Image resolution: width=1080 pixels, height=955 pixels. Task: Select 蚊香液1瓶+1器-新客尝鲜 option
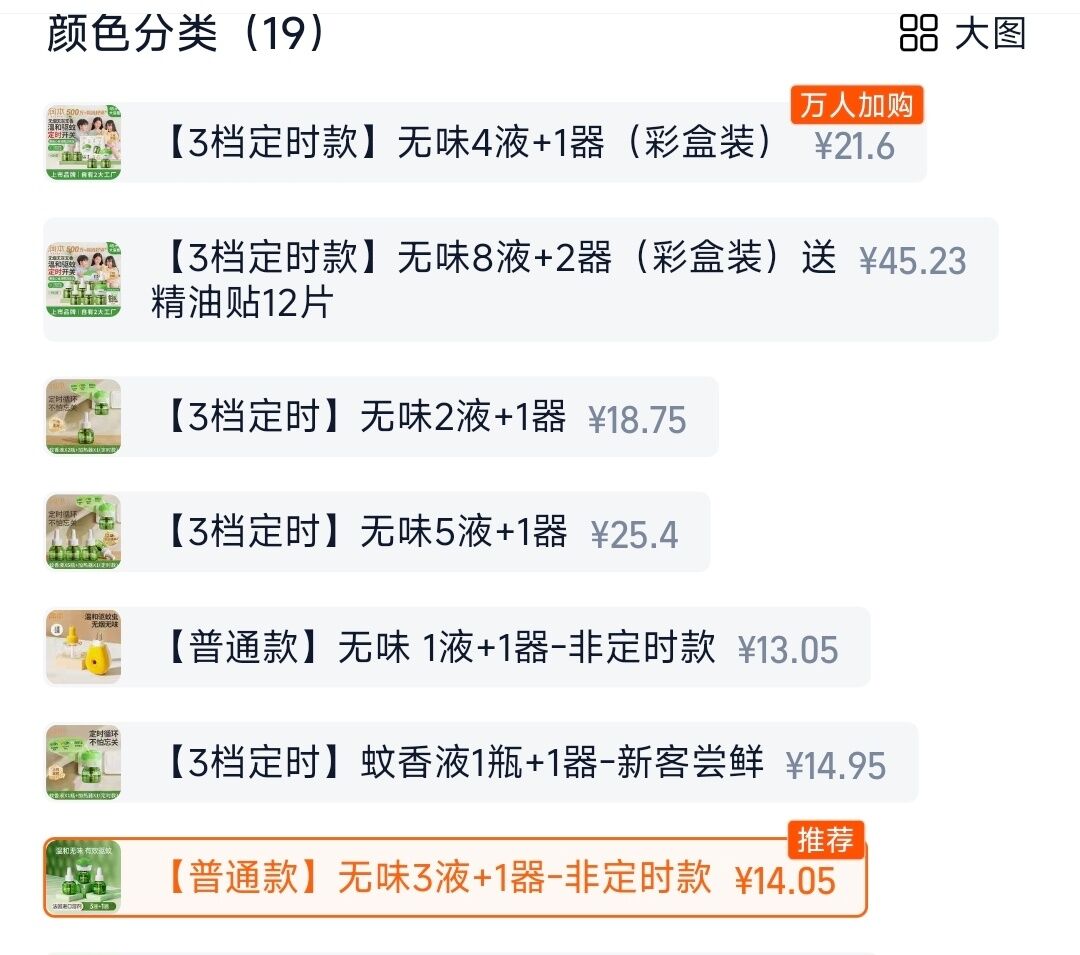(480, 763)
